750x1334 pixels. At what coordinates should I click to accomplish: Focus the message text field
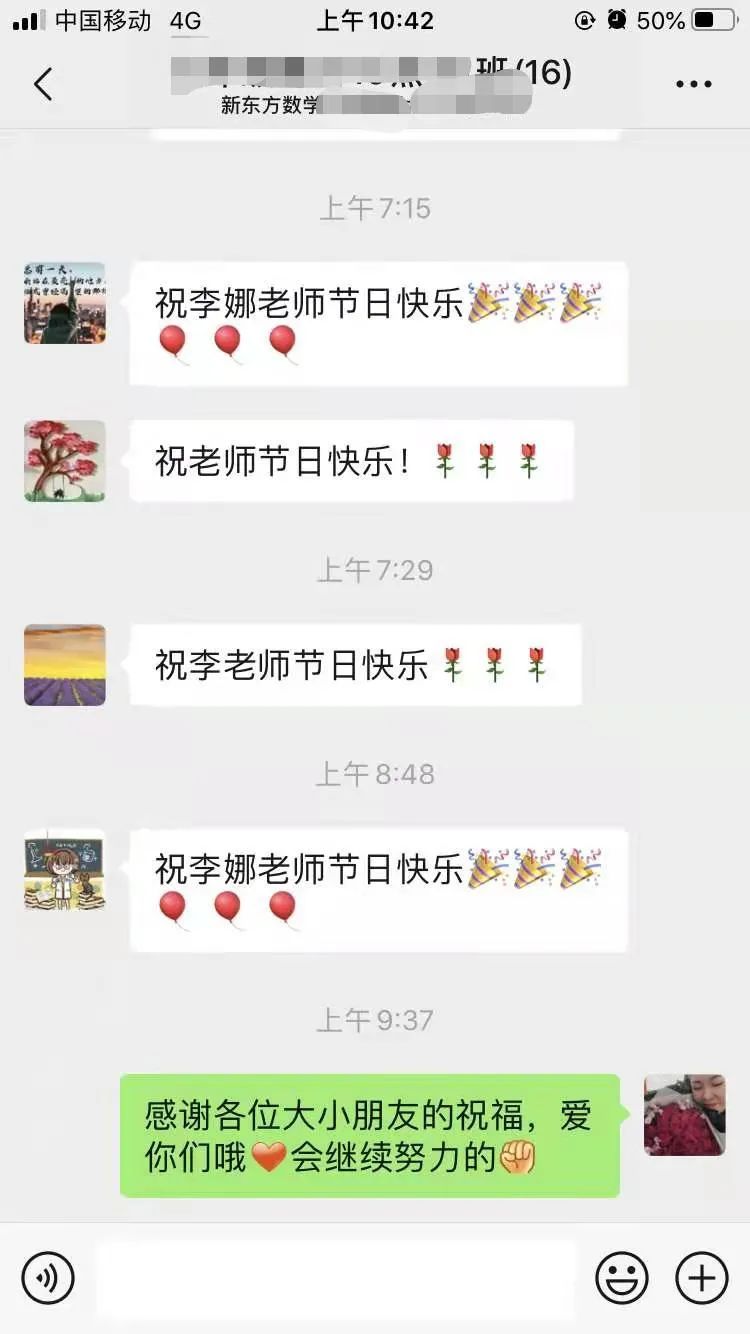tap(337, 1277)
